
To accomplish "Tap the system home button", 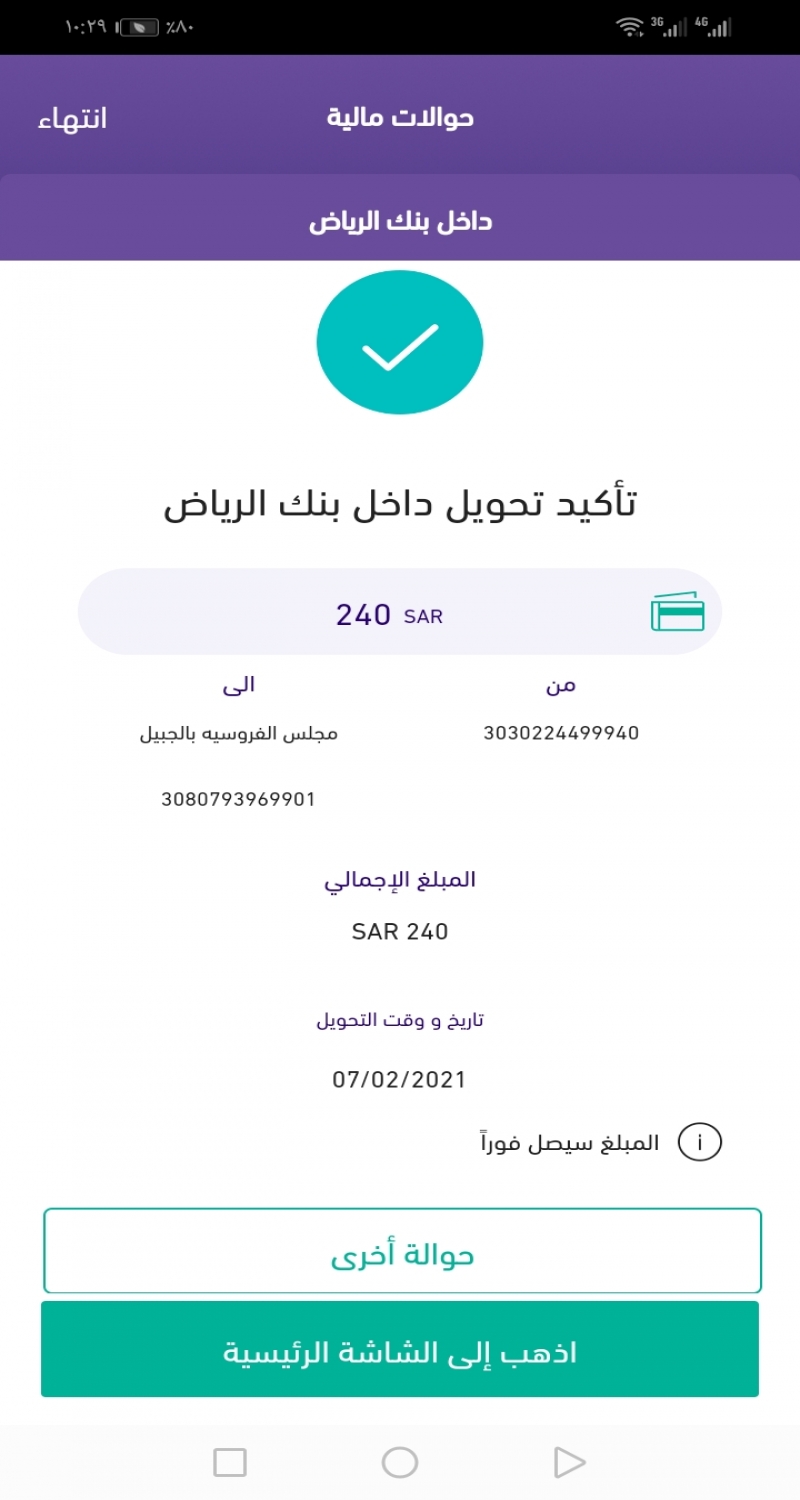I will 400,1462.
